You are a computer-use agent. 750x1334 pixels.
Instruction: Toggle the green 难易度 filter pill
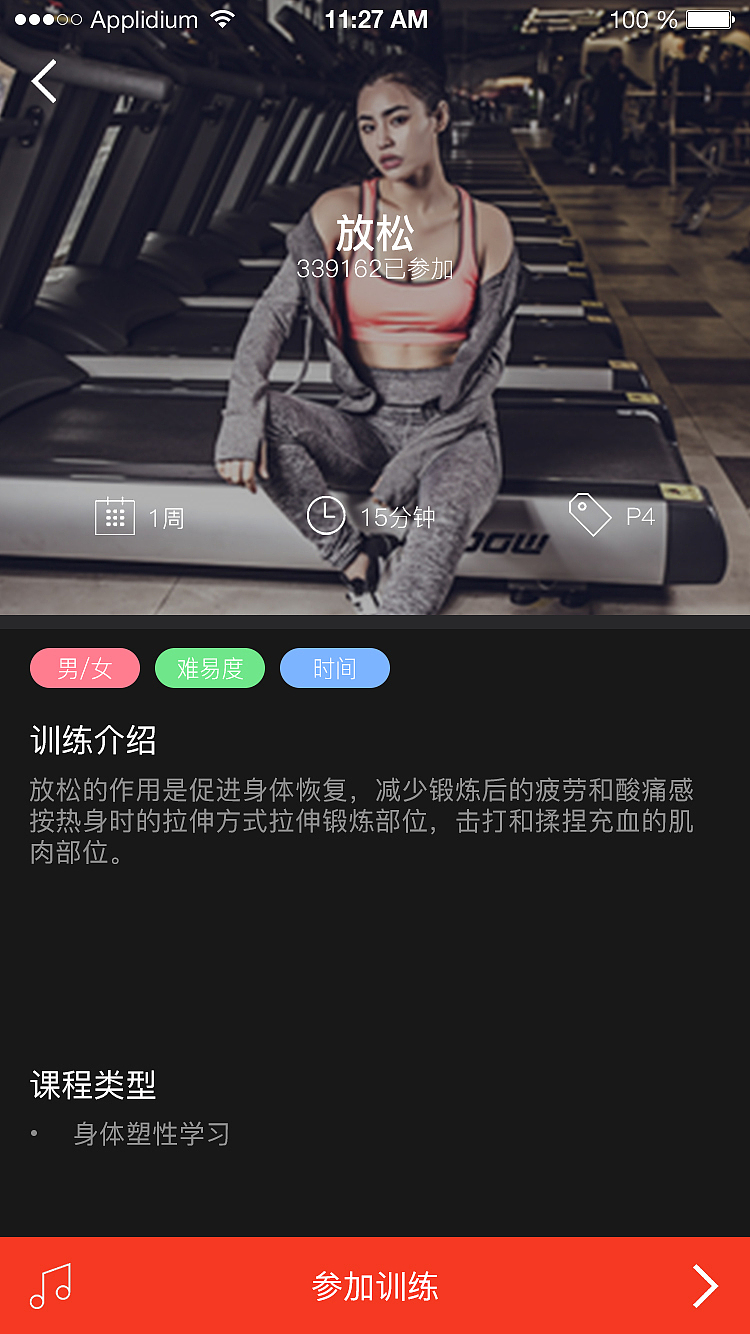(x=209, y=668)
